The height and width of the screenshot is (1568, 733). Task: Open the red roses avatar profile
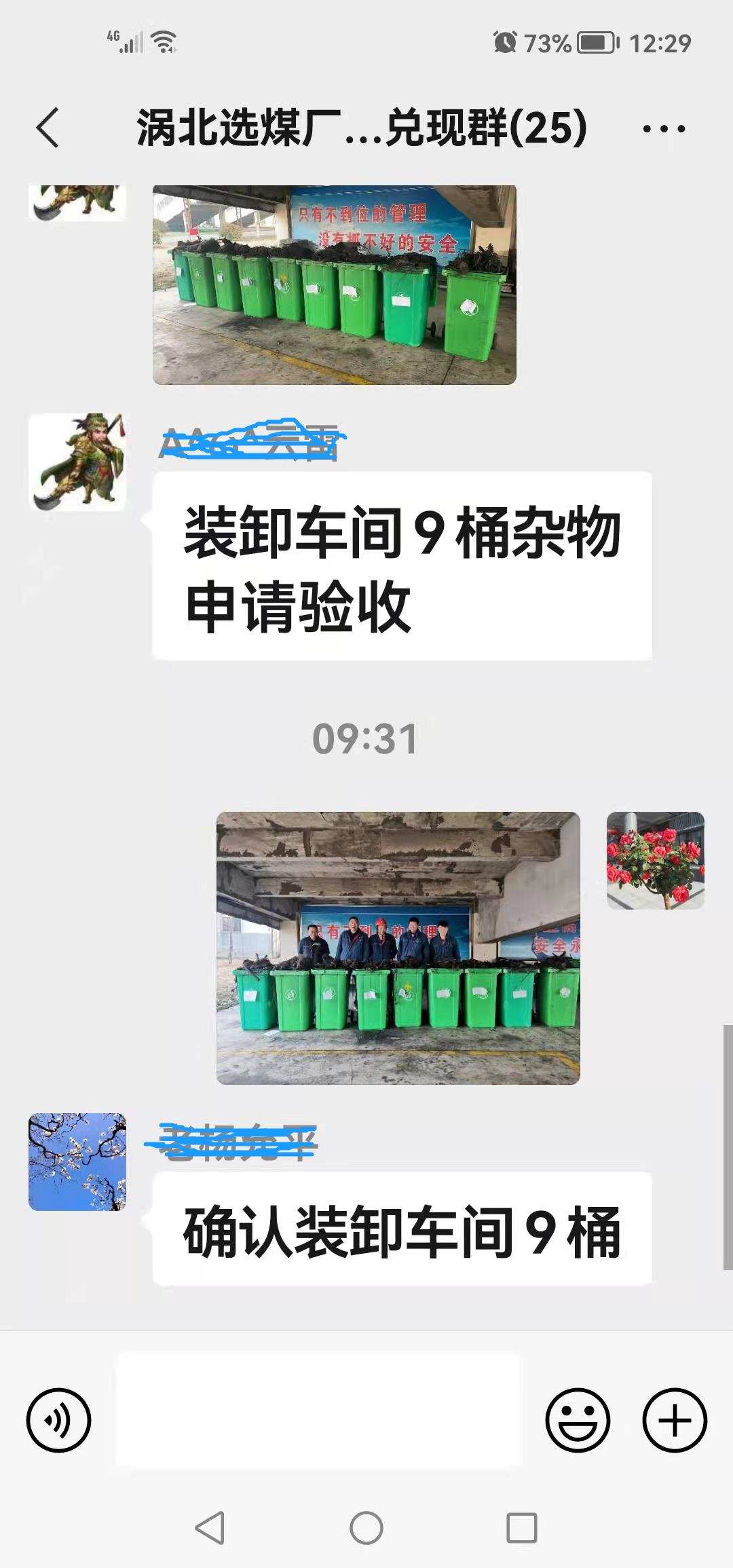[x=655, y=860]
